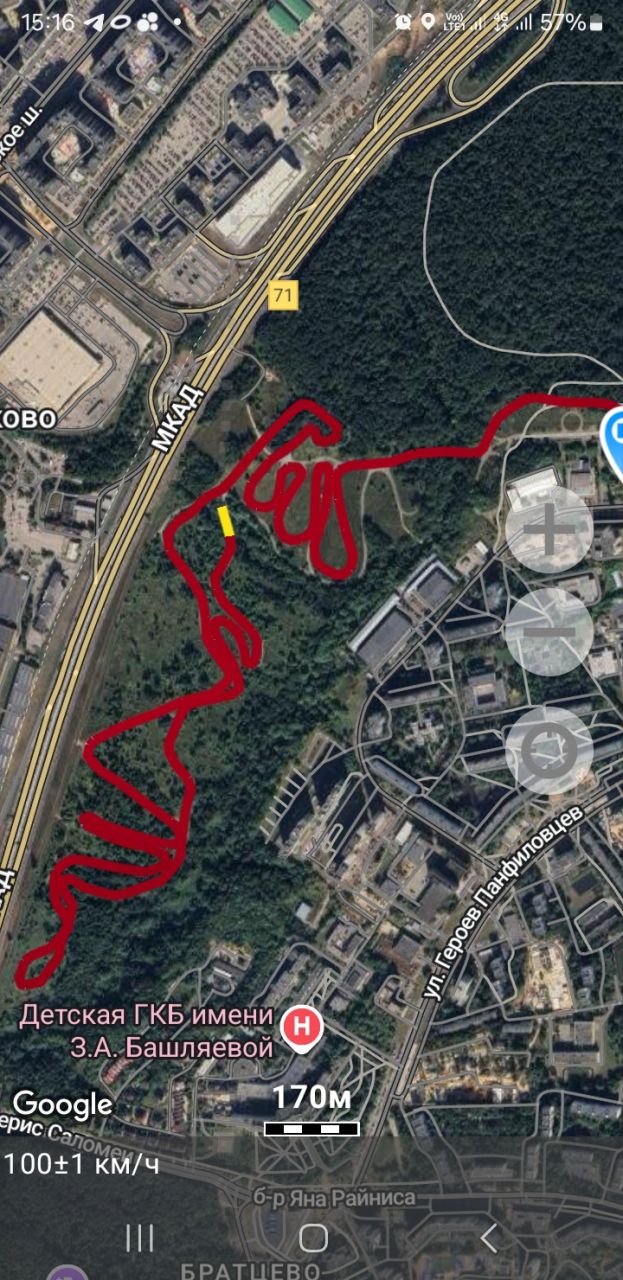This screenshot has width=623, height=1280.
Task: Zoom in the map with the plus button
Action: tap(549, 530)
